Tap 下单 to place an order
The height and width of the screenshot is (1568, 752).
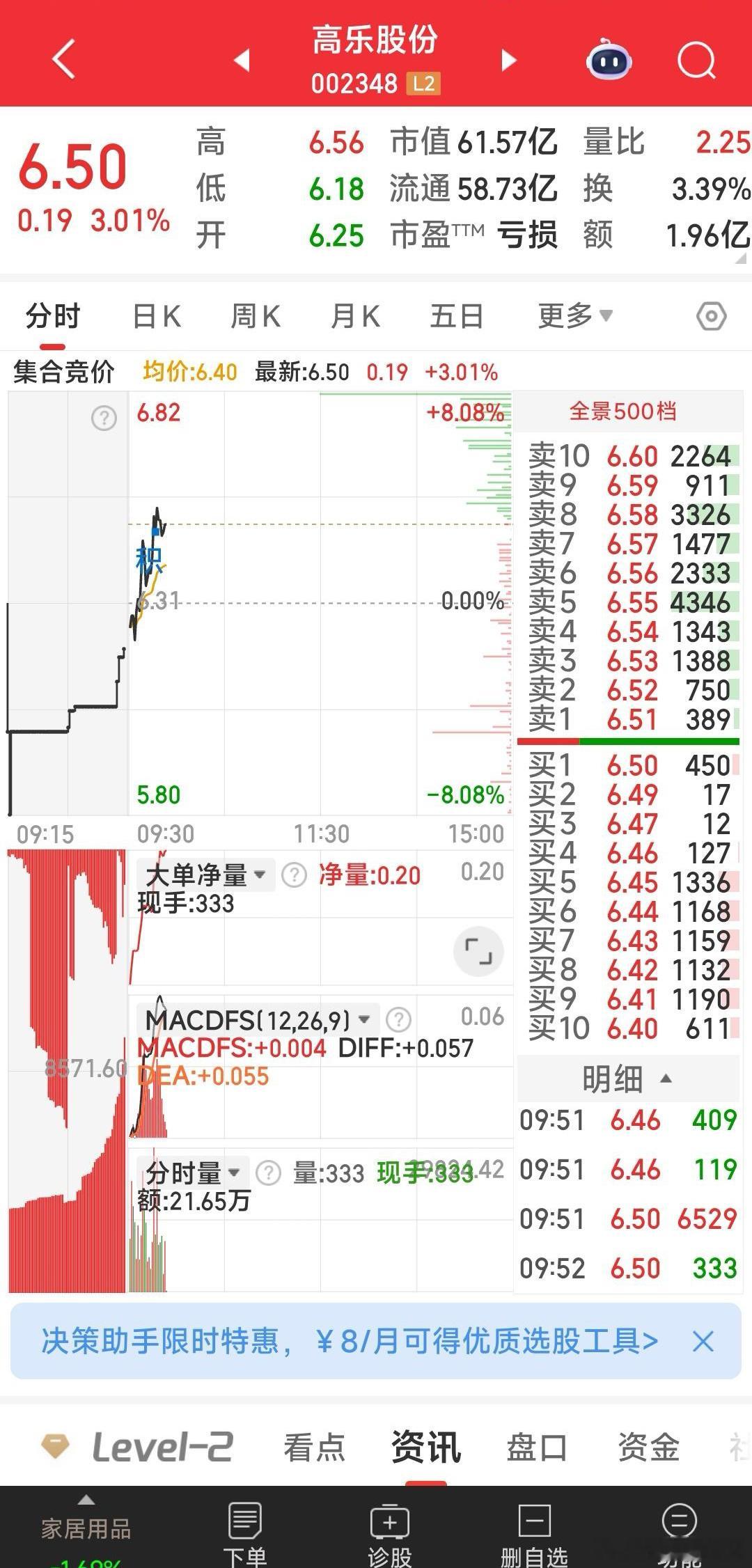point(245,1532)
